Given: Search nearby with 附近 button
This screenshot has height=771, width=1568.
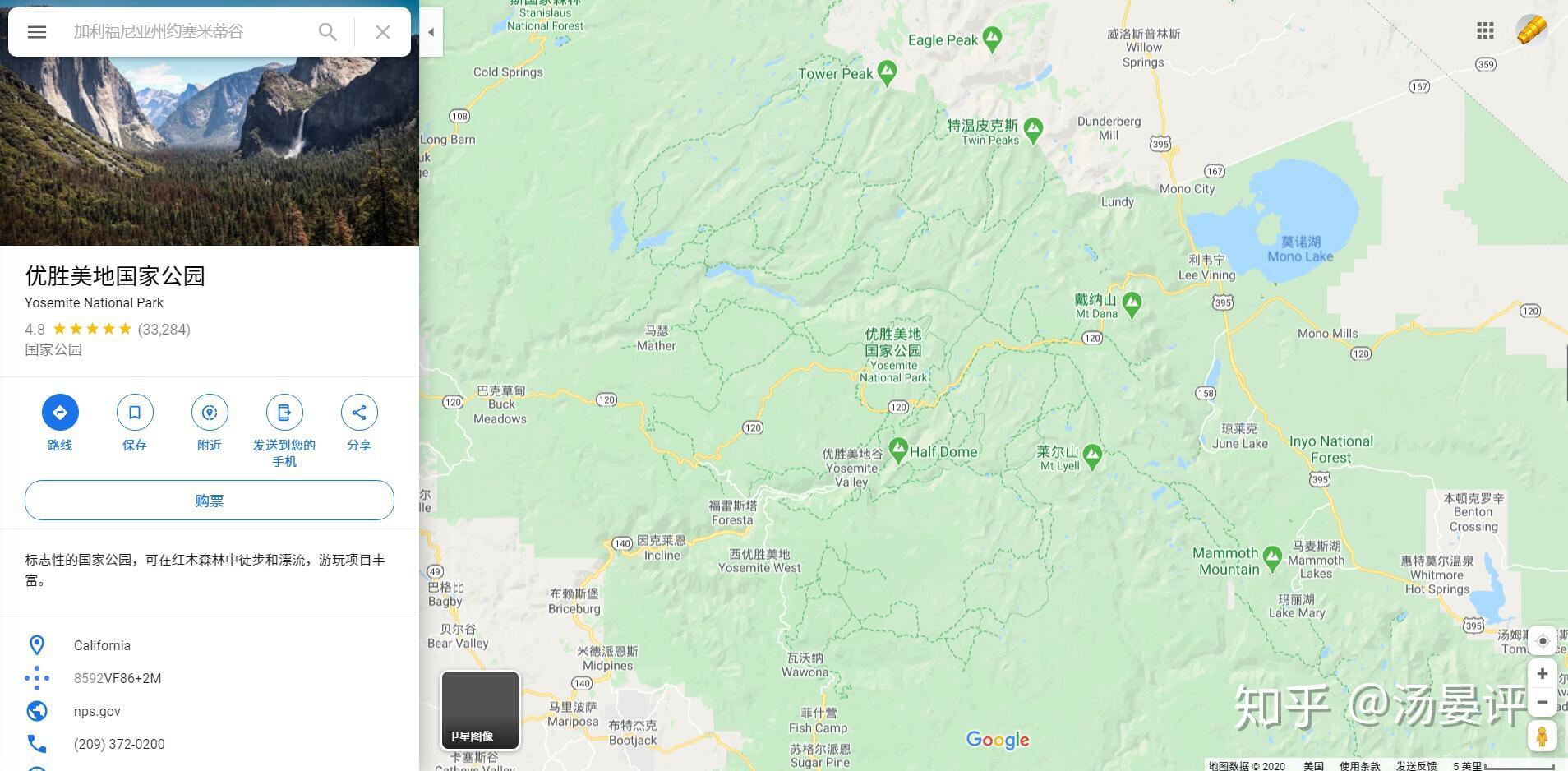Looking at the screenshot, I should click(210, 413).
